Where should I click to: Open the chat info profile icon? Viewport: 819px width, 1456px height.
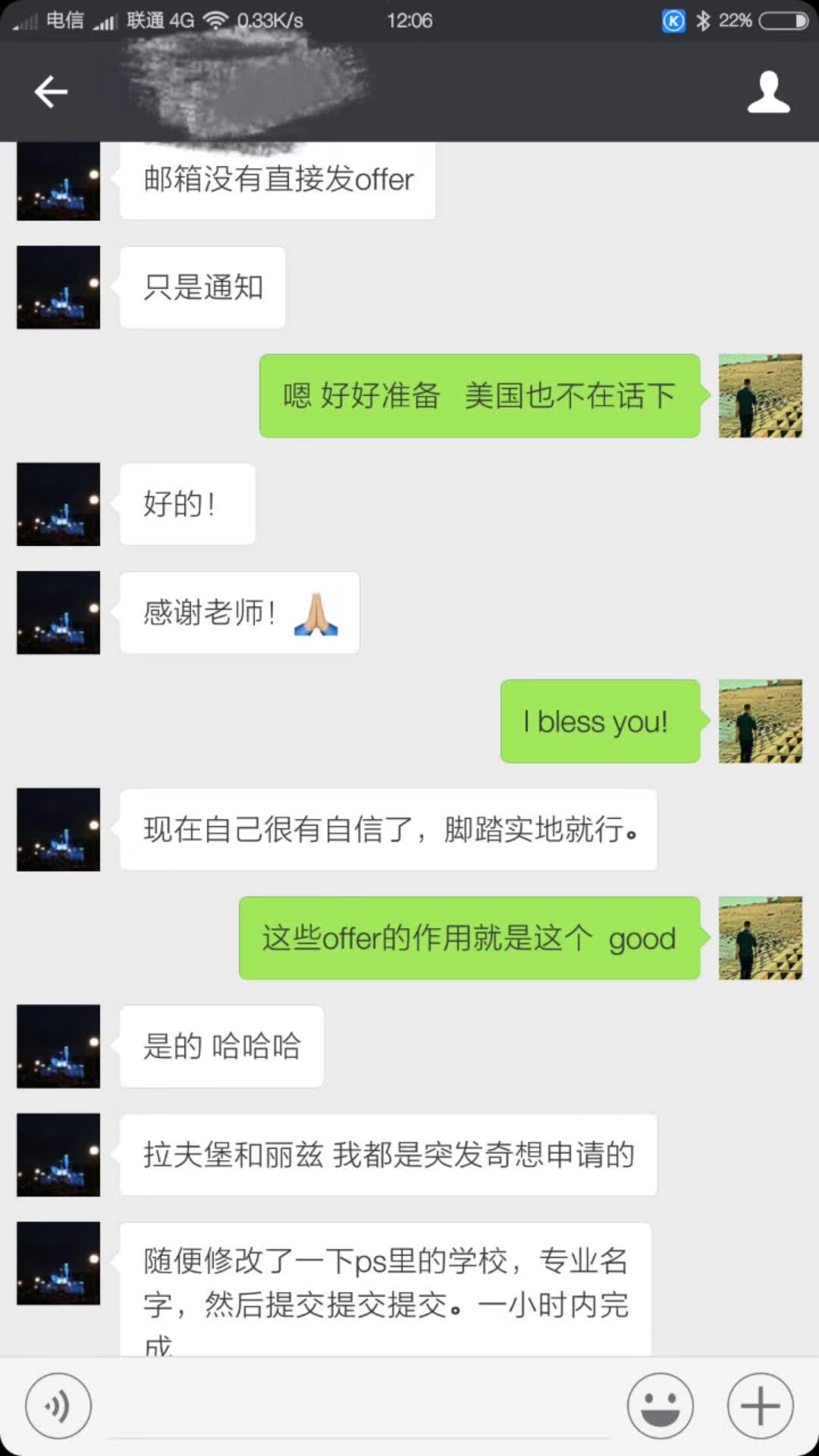768,92
